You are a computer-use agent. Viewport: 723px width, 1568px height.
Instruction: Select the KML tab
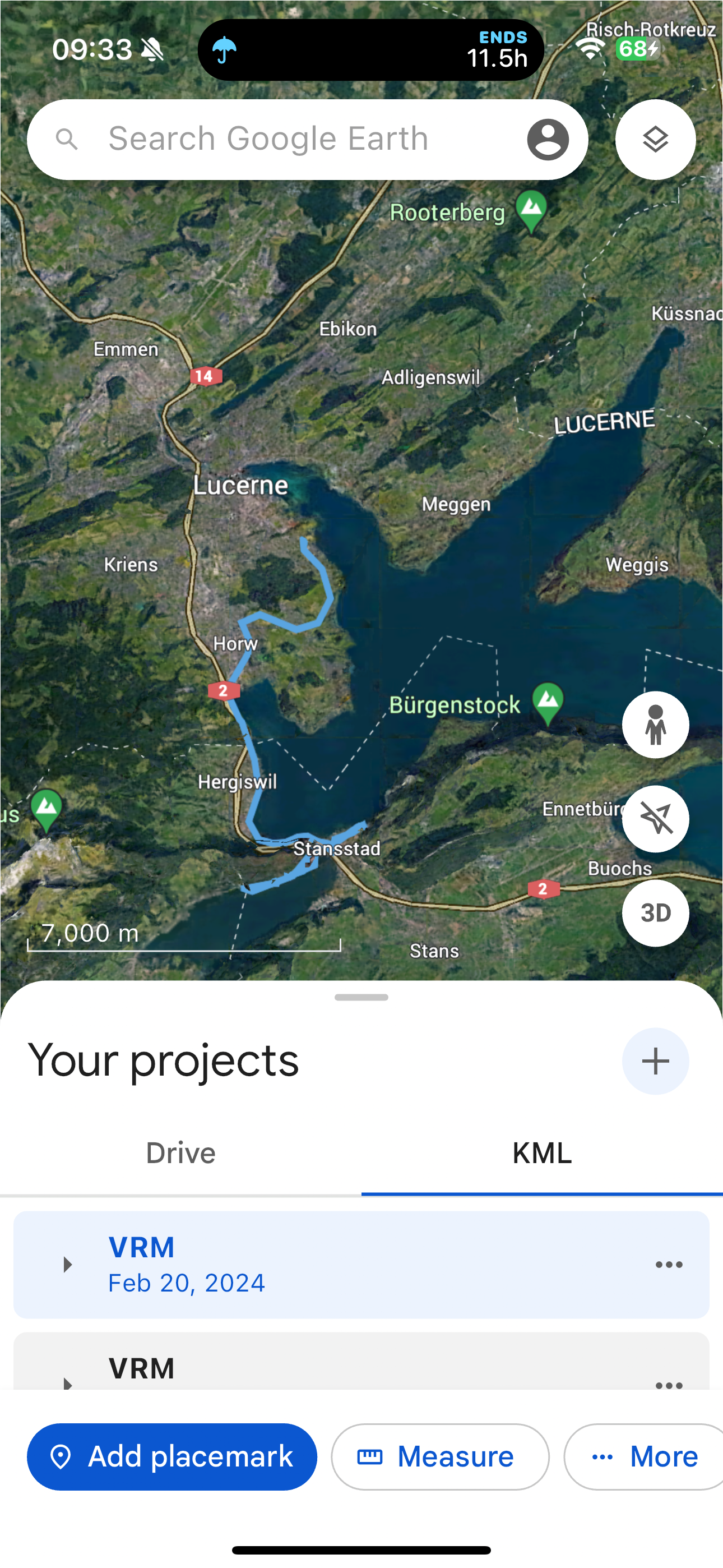click(541, 1154)
